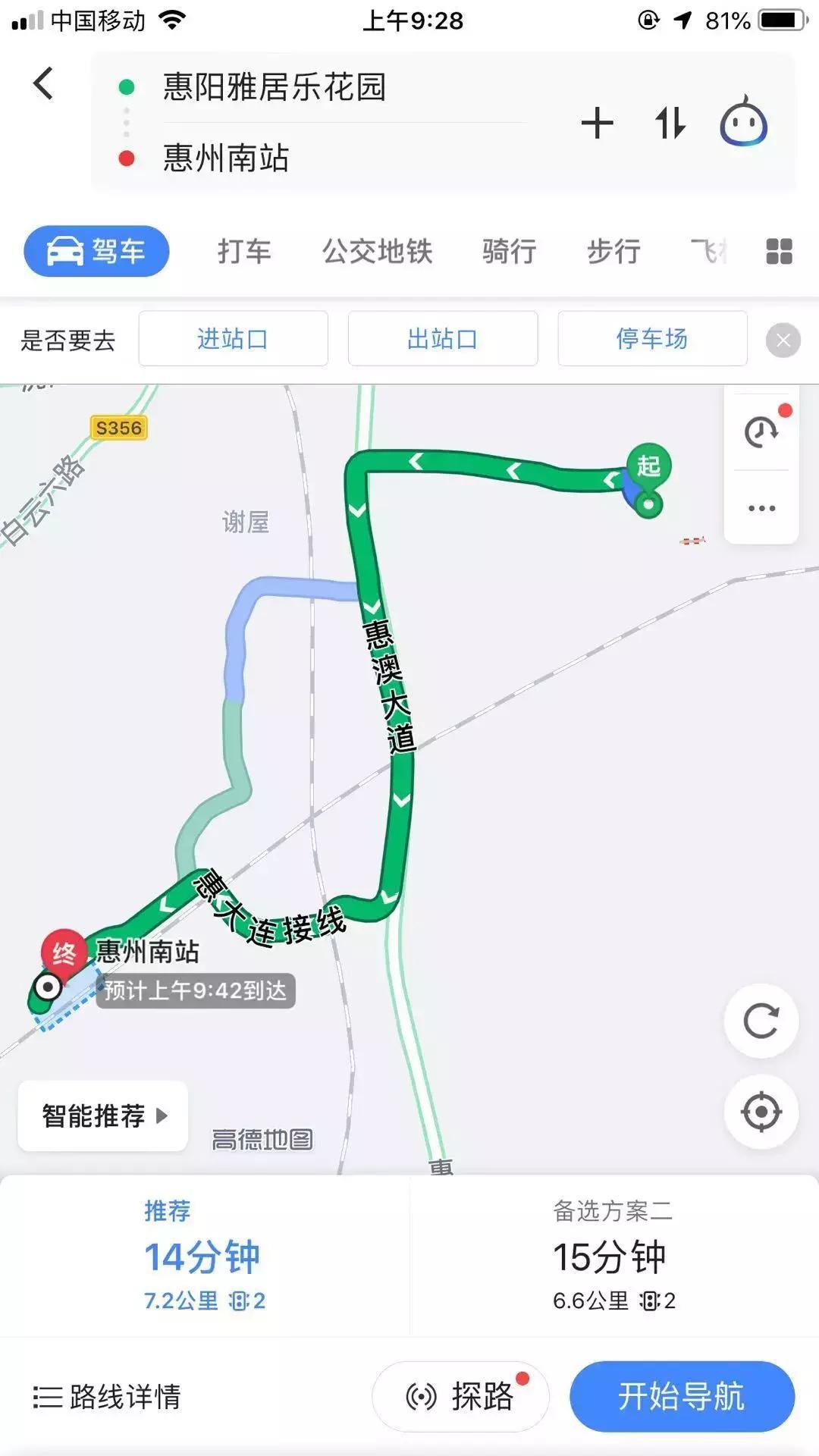
Task: Add a waypoint with the plus icon
Action: 597,124
